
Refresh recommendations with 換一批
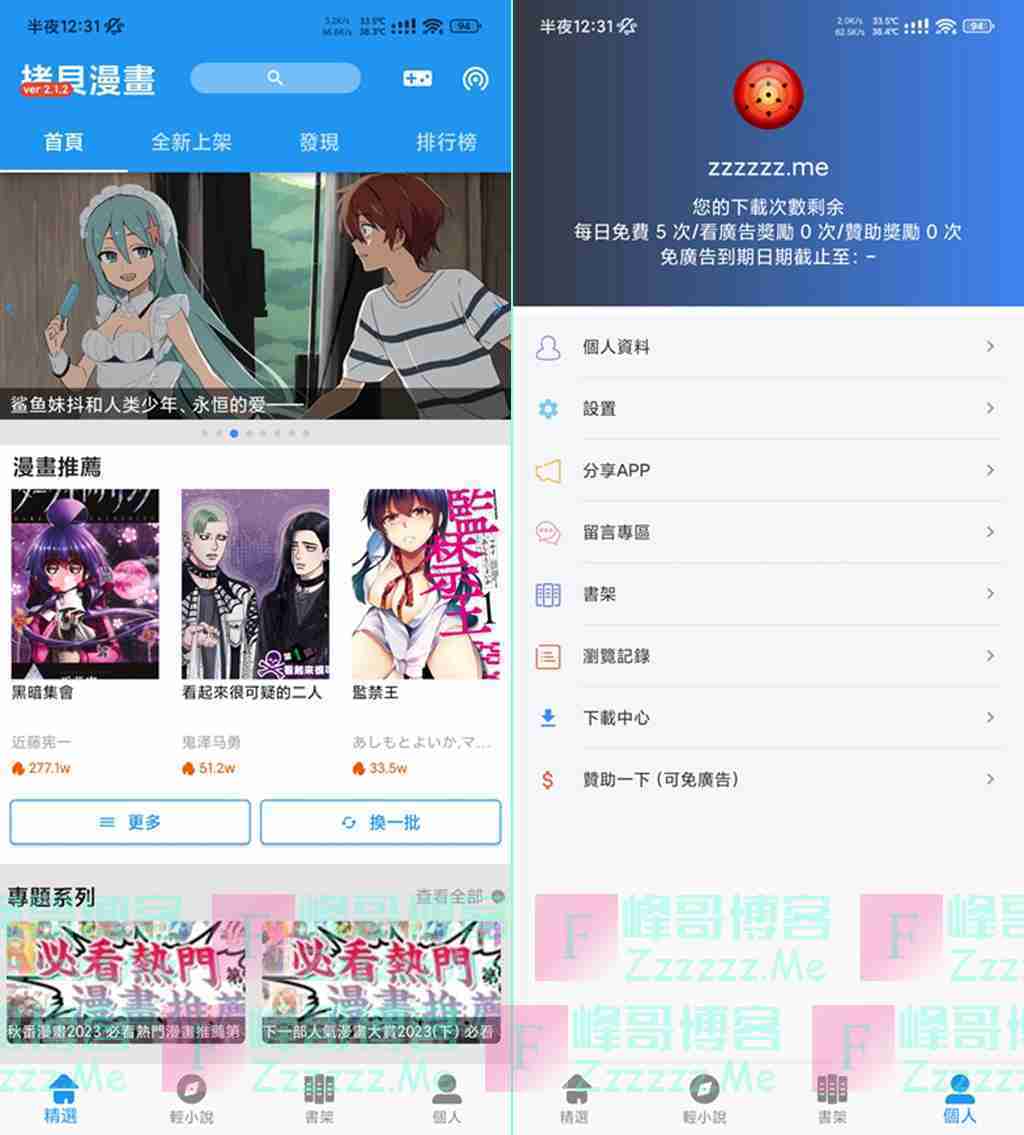click(x=381, y=822)
